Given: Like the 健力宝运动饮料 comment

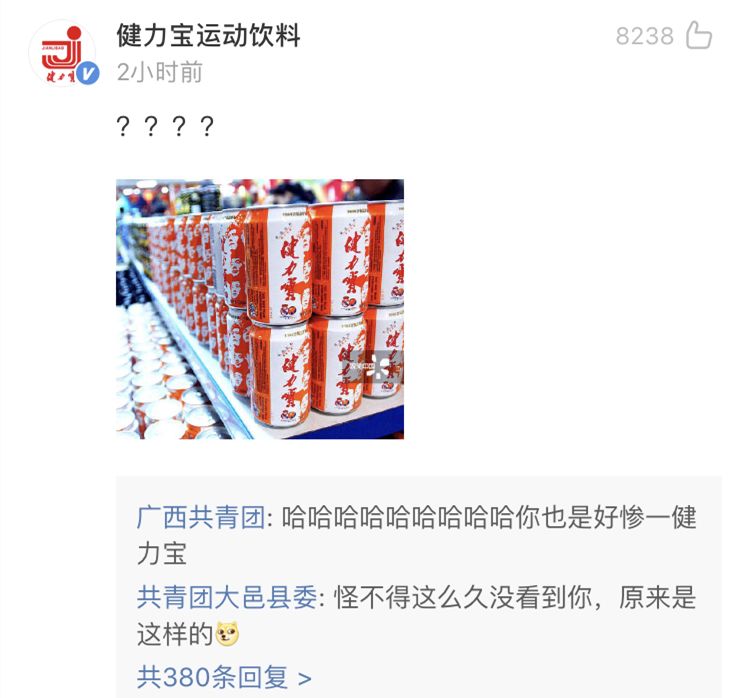Looking at the screenshot, I should tap(698, 36).
